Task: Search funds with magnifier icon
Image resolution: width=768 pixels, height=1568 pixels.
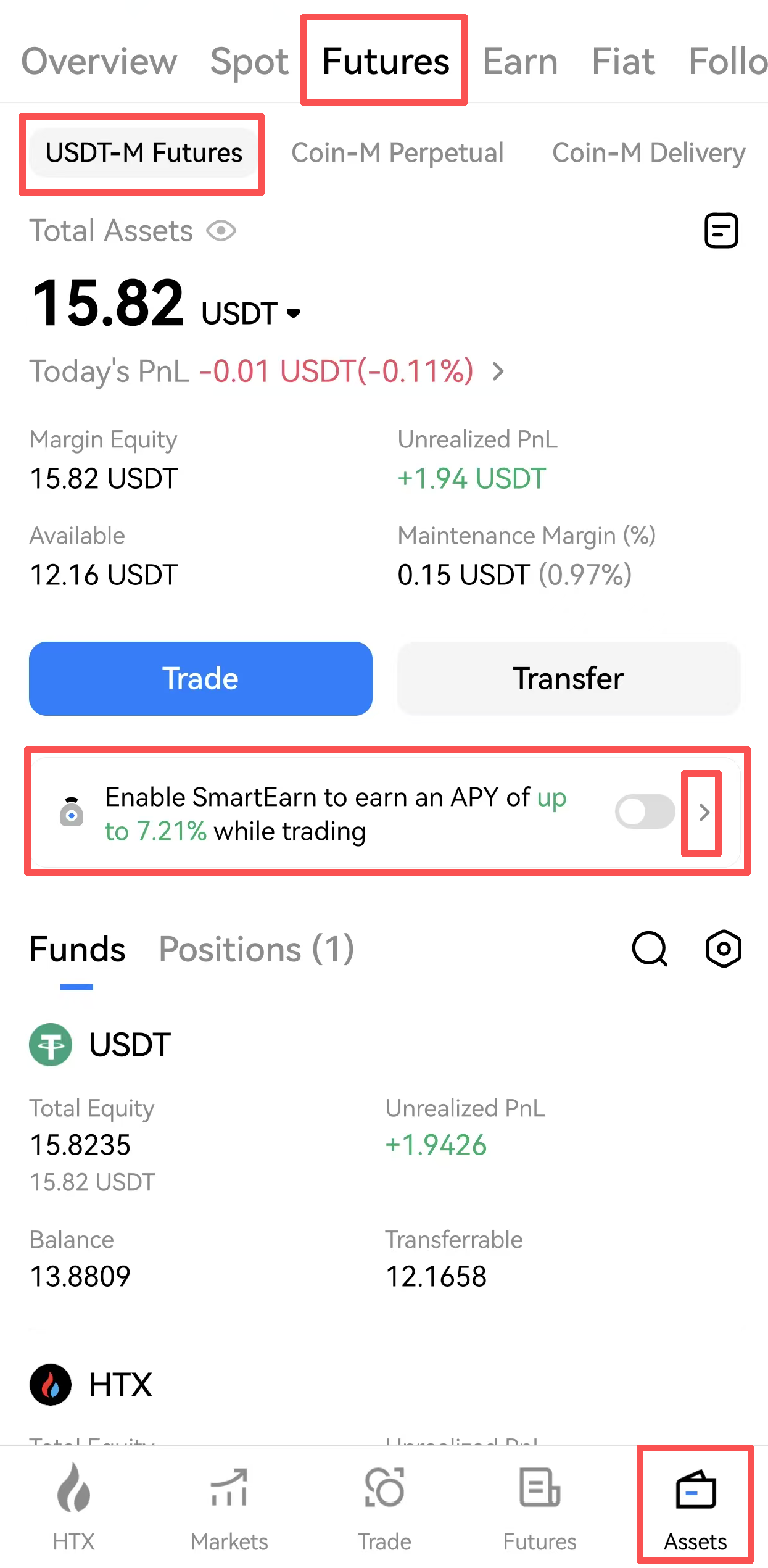Action: point(650,948)
